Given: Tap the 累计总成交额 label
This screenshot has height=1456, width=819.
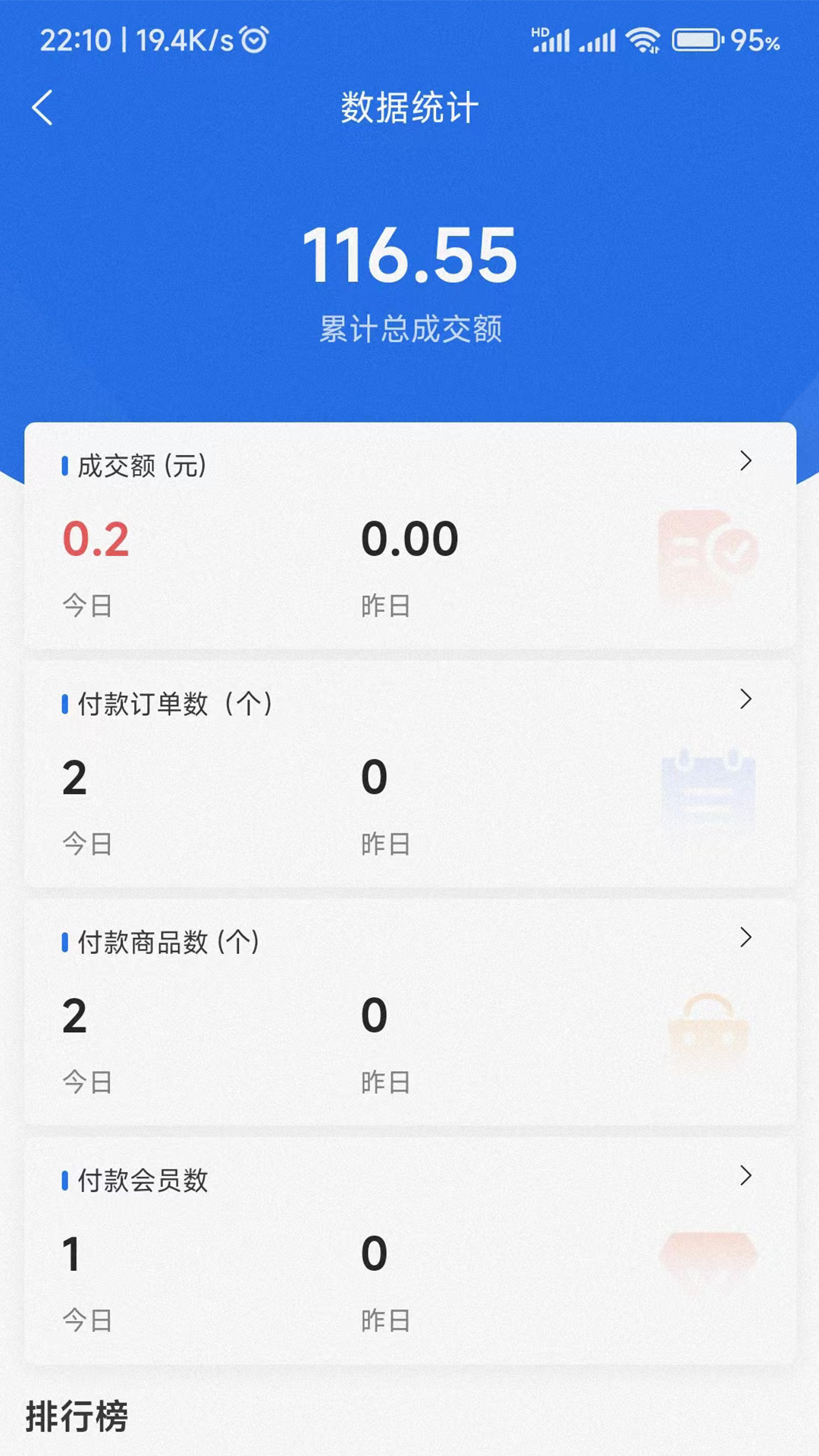Looking at the screenshot, I should 409,329.
